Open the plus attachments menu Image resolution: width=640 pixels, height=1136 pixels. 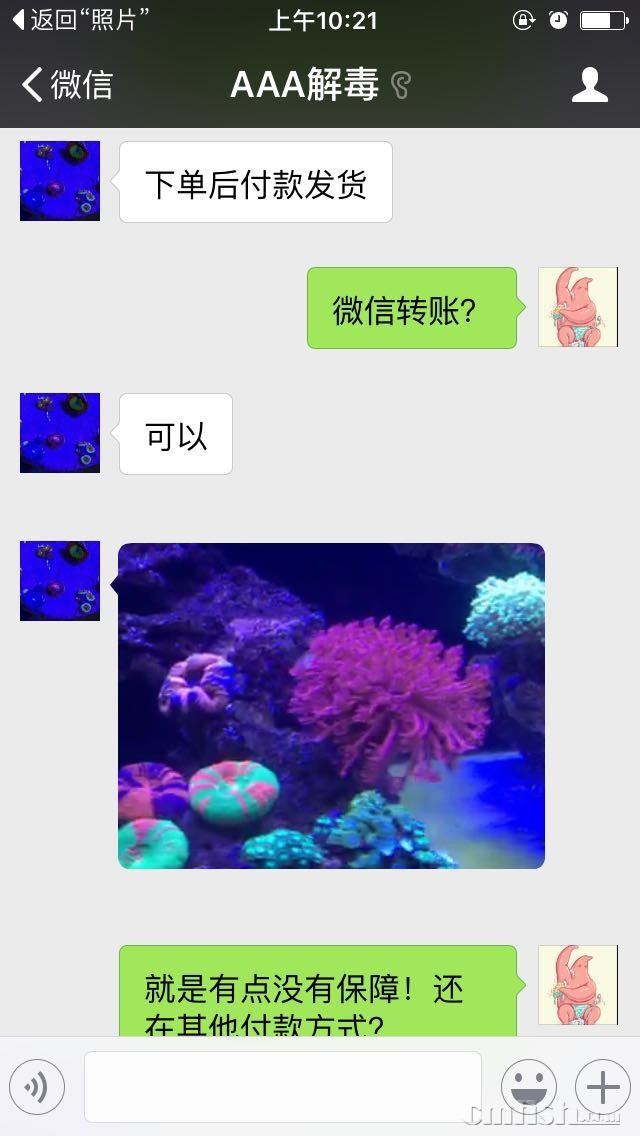click(x=602, y=1086)
